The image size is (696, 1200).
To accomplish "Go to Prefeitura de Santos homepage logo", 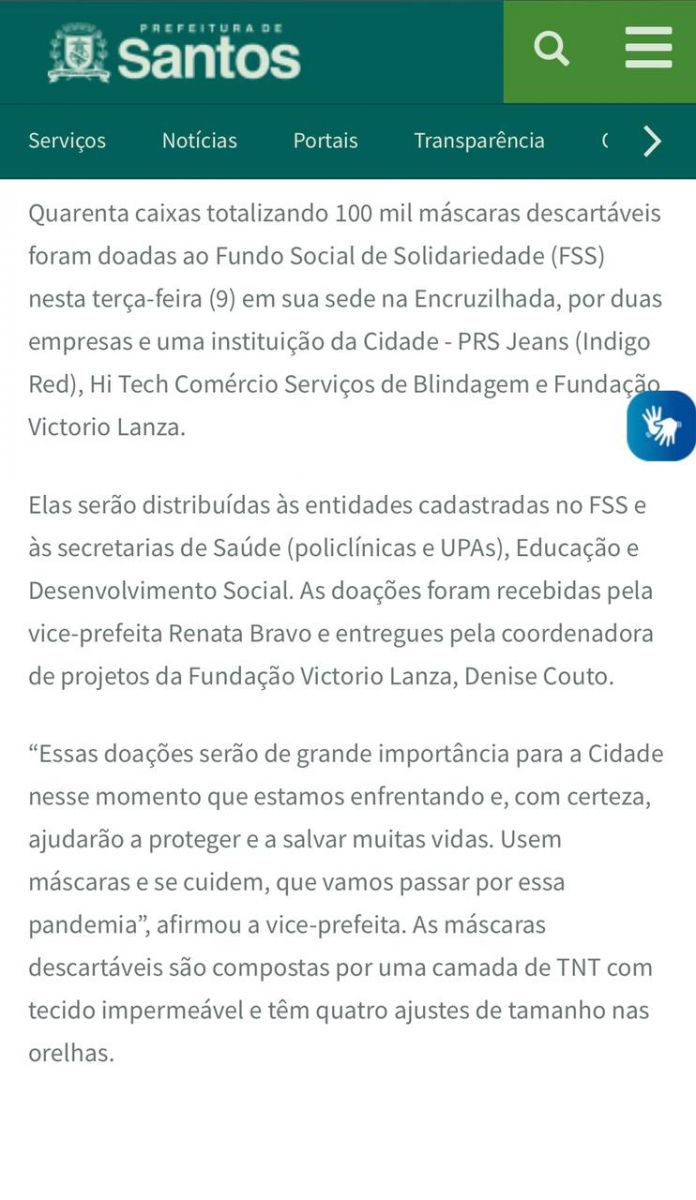I will pyautogui.click(x=174, y=52).
